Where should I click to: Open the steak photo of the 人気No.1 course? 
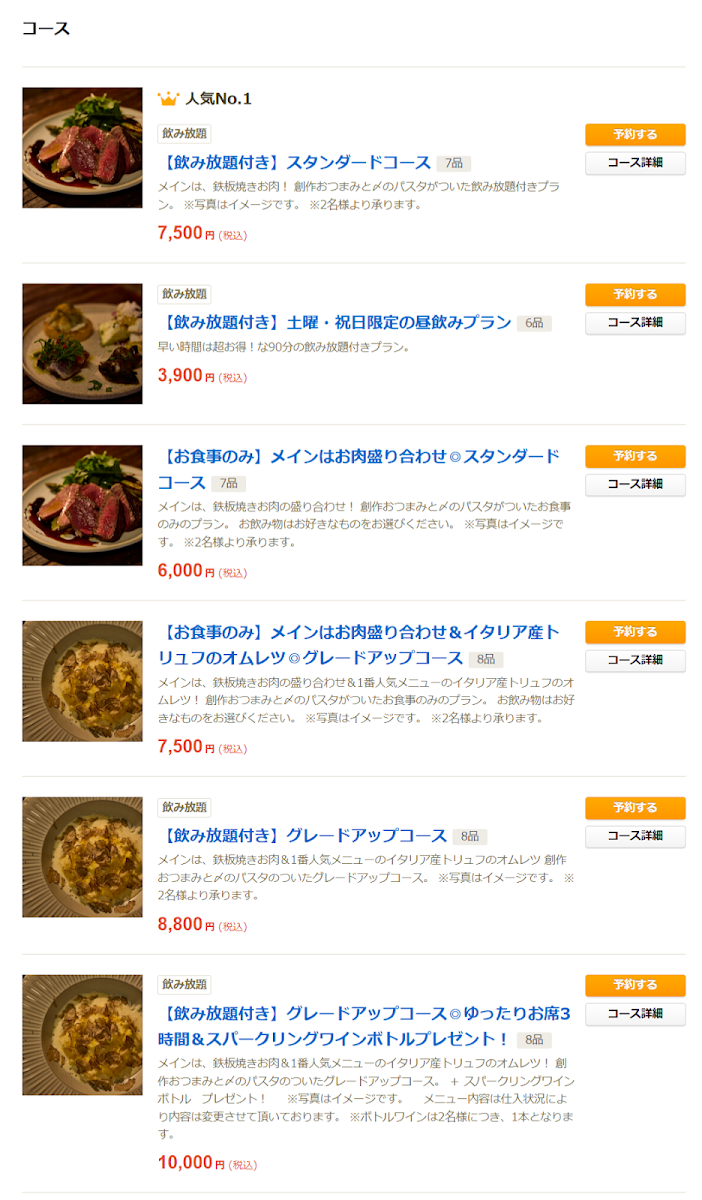[x=82, y=147]
